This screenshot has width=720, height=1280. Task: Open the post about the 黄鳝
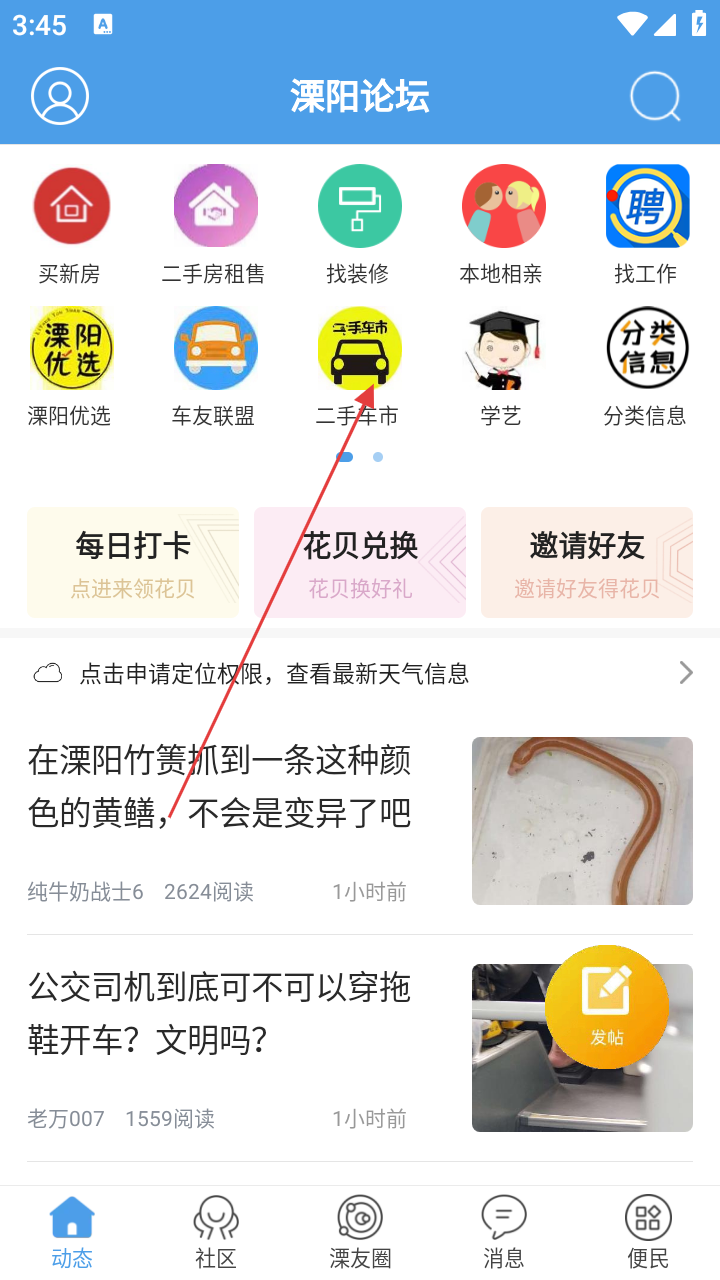pos(220,787)
